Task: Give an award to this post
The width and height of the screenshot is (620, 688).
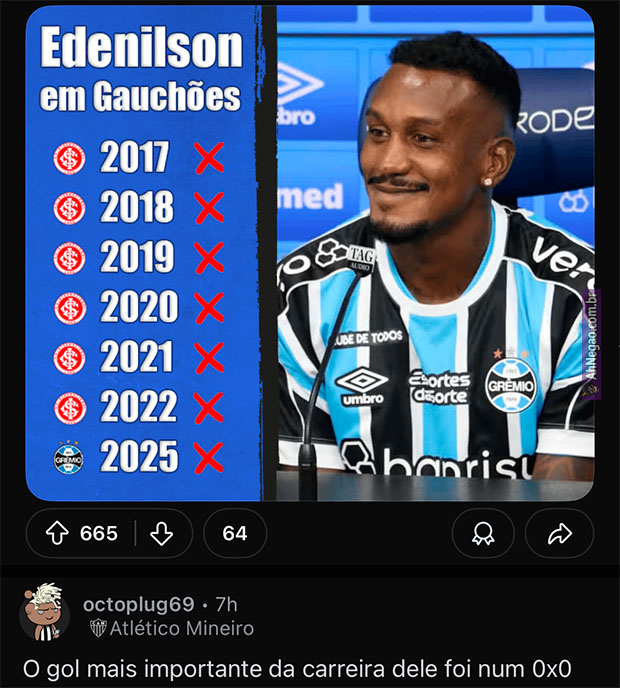Action: (483, 534)
